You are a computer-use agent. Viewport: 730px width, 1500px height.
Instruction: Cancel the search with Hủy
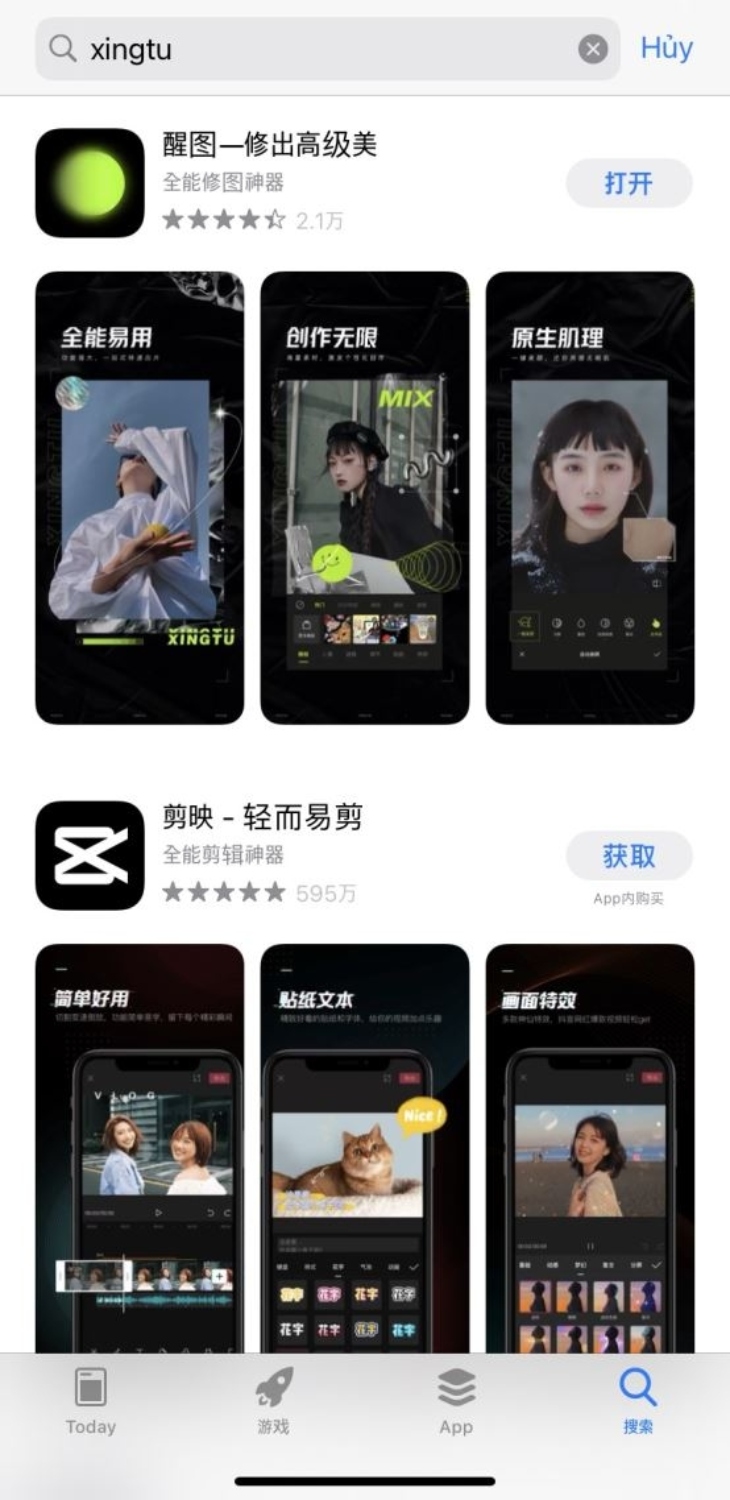(x=667, y=48)
